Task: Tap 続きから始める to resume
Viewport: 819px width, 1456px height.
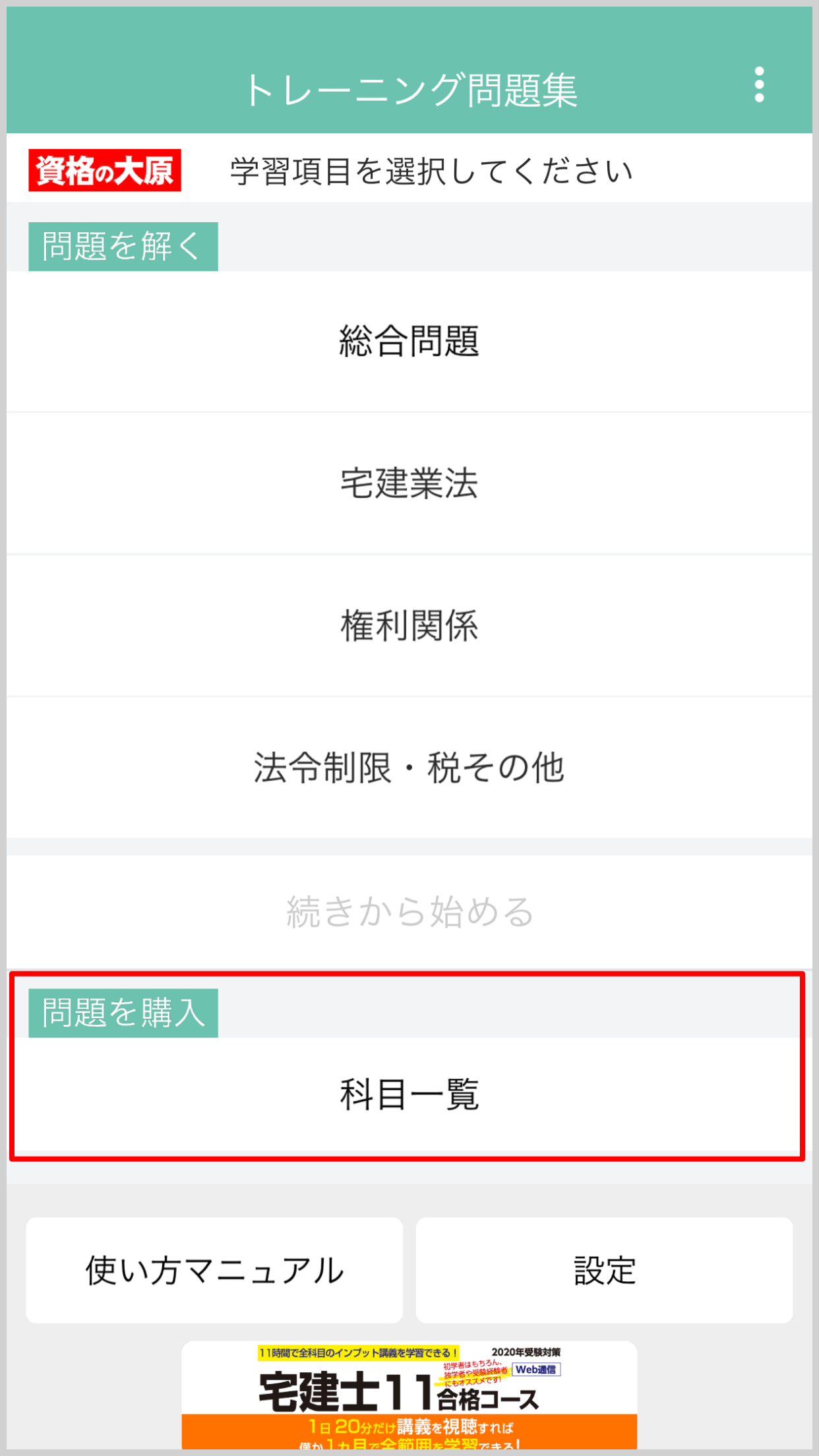Action: click(409, 912)
